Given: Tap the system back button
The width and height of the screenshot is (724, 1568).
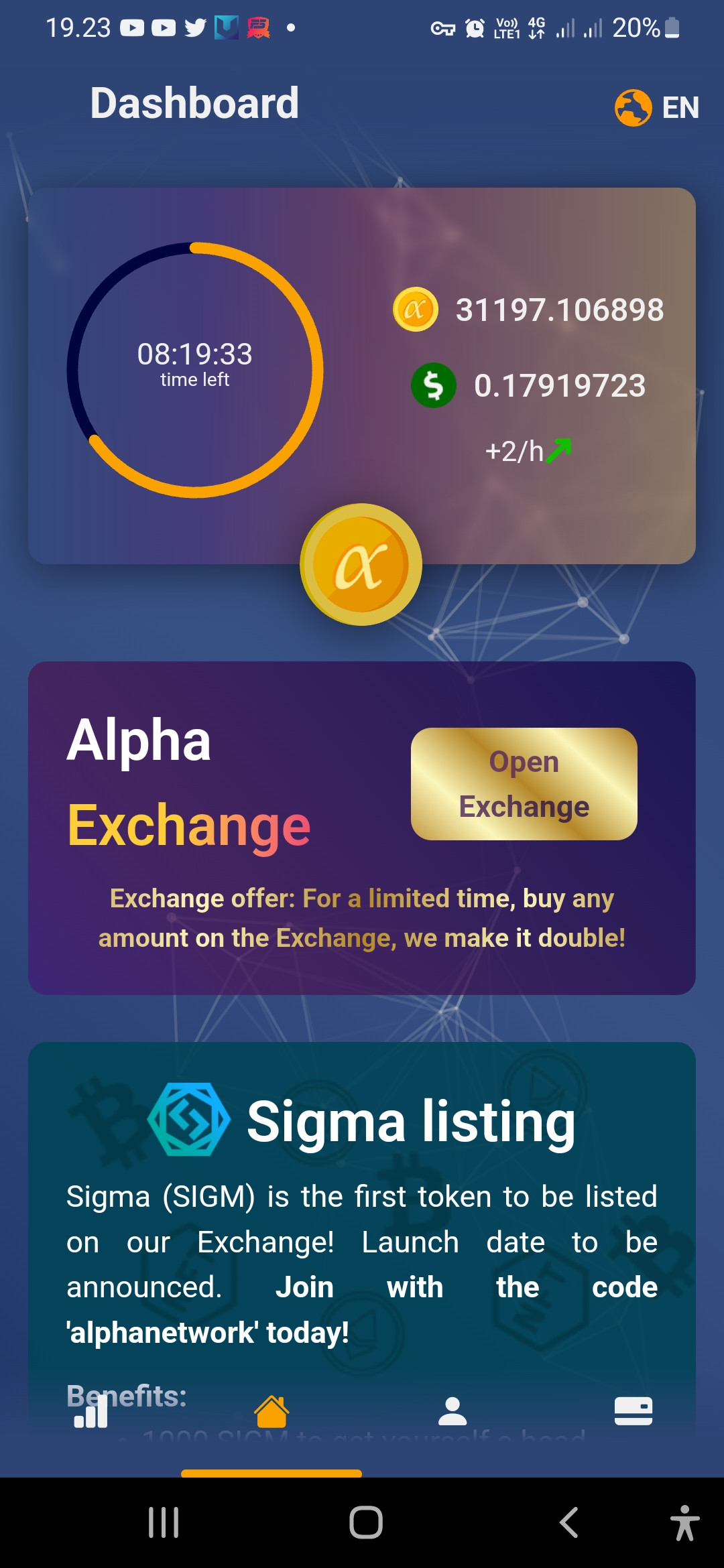Looking at the screenshot, I should 568,1522.
